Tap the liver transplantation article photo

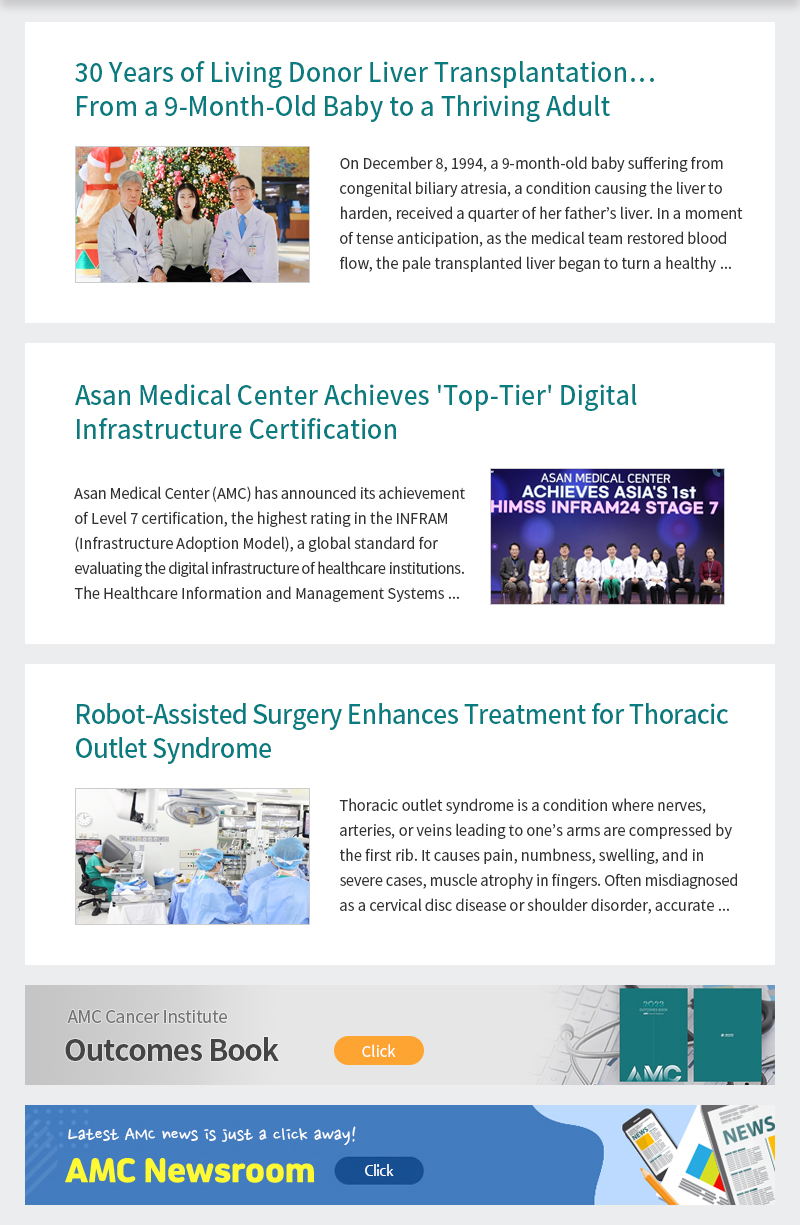coord(192,214)
